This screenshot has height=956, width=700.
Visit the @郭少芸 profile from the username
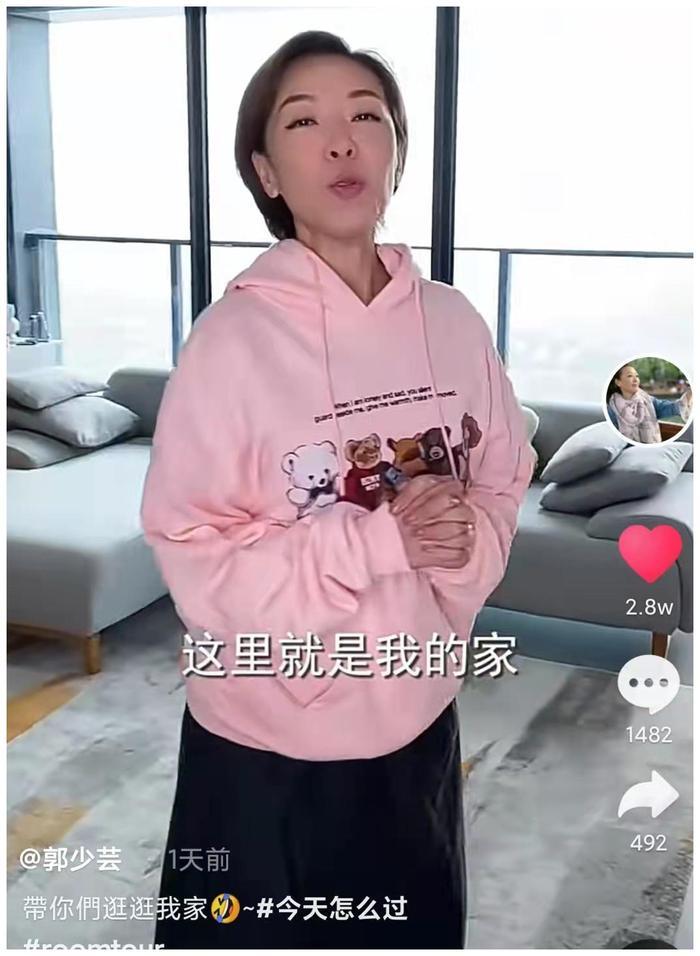(73, 859)
